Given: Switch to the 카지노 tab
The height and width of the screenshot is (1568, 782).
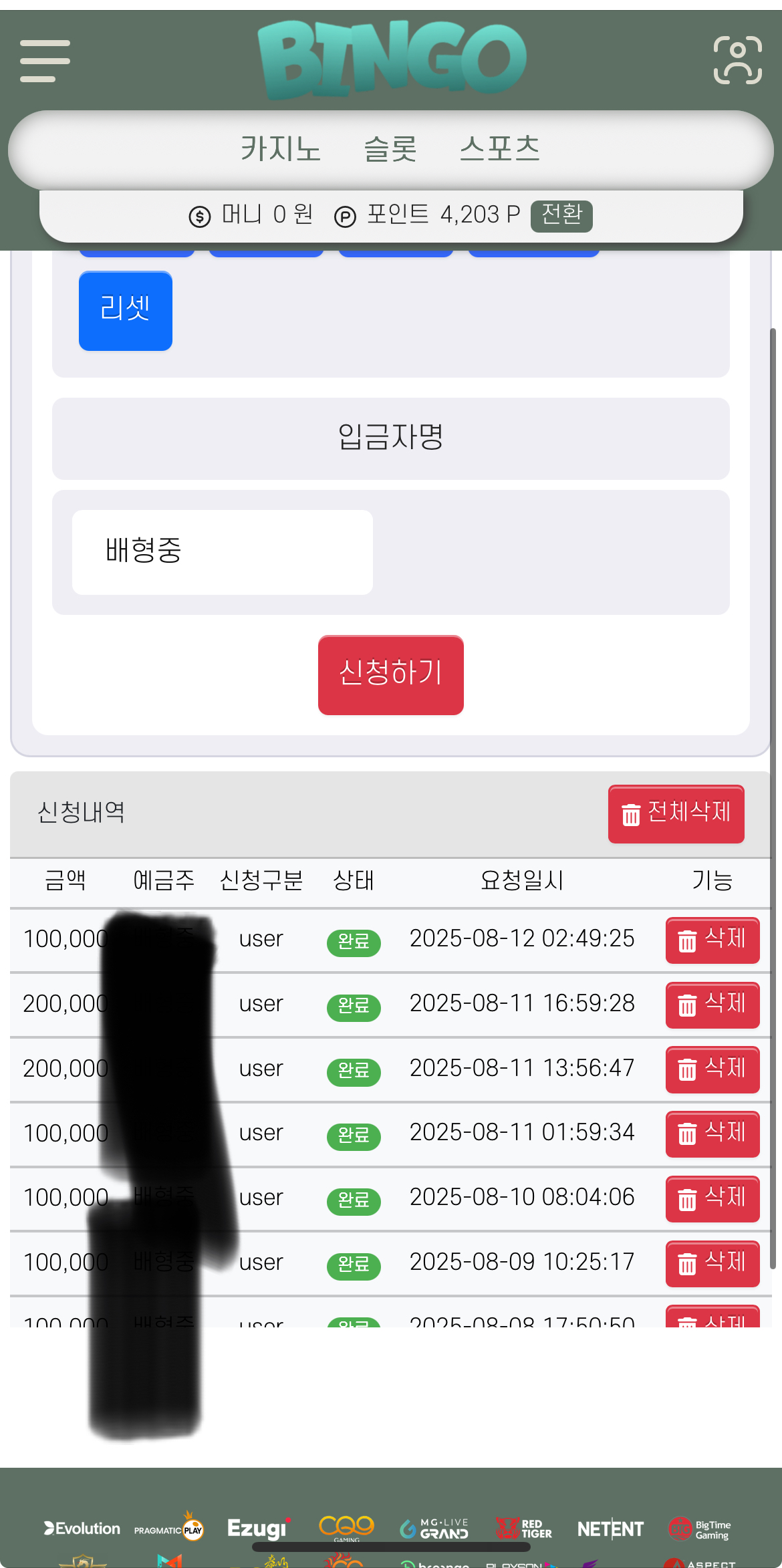Looking at the screenshot, I should [281, 148].
